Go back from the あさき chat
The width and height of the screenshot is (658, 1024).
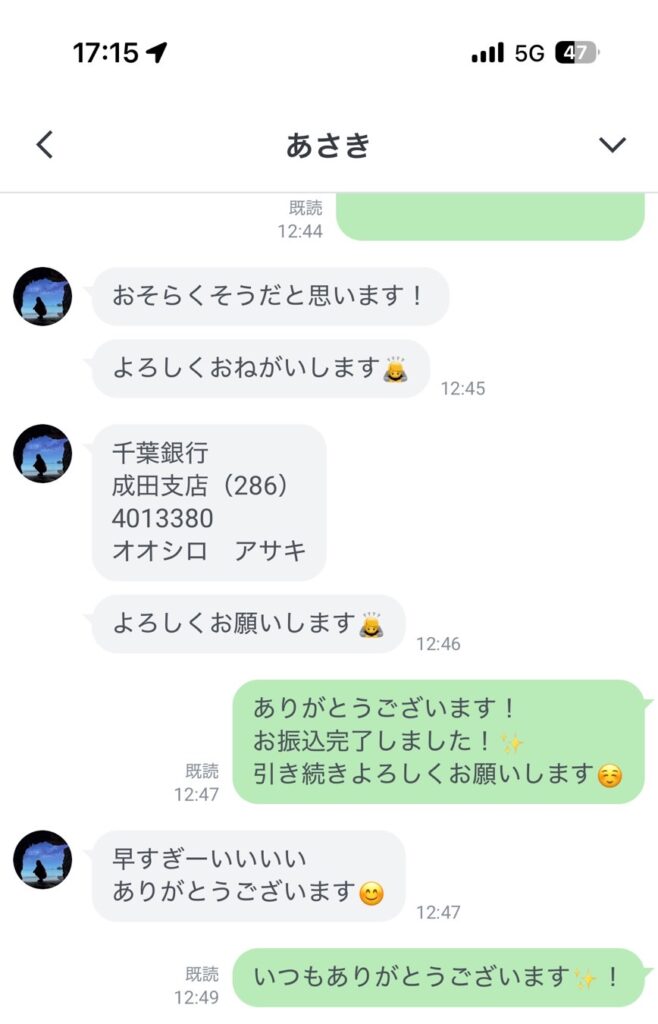click(x=44, y=145)
